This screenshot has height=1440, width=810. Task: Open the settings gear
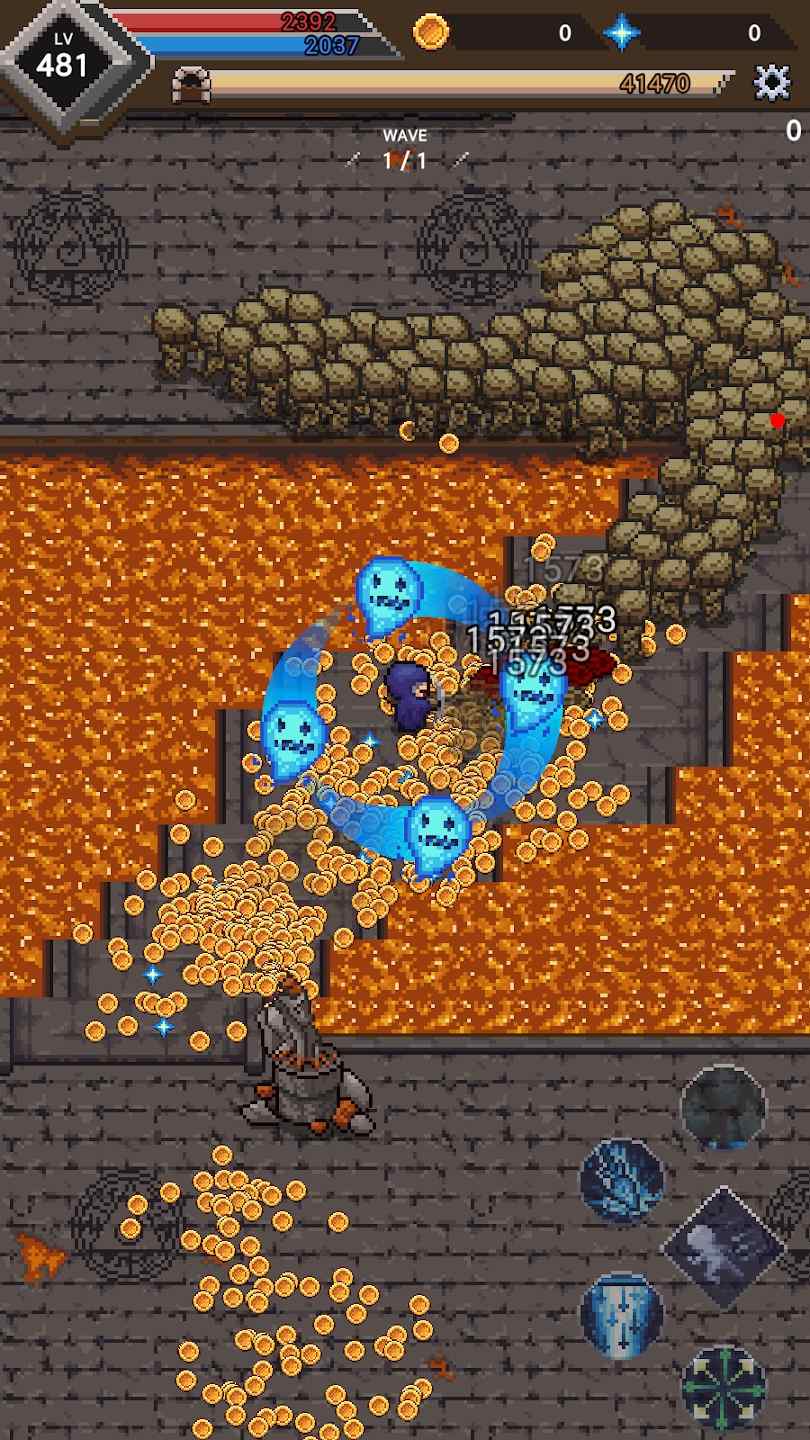click(771, 83)
